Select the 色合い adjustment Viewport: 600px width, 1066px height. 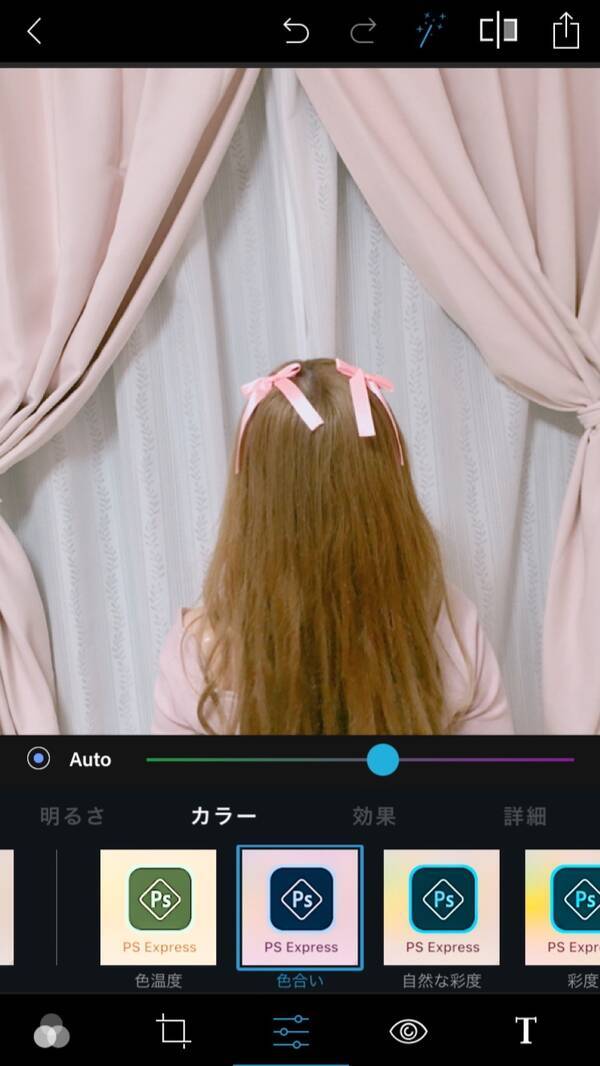(x=300, y=908)
